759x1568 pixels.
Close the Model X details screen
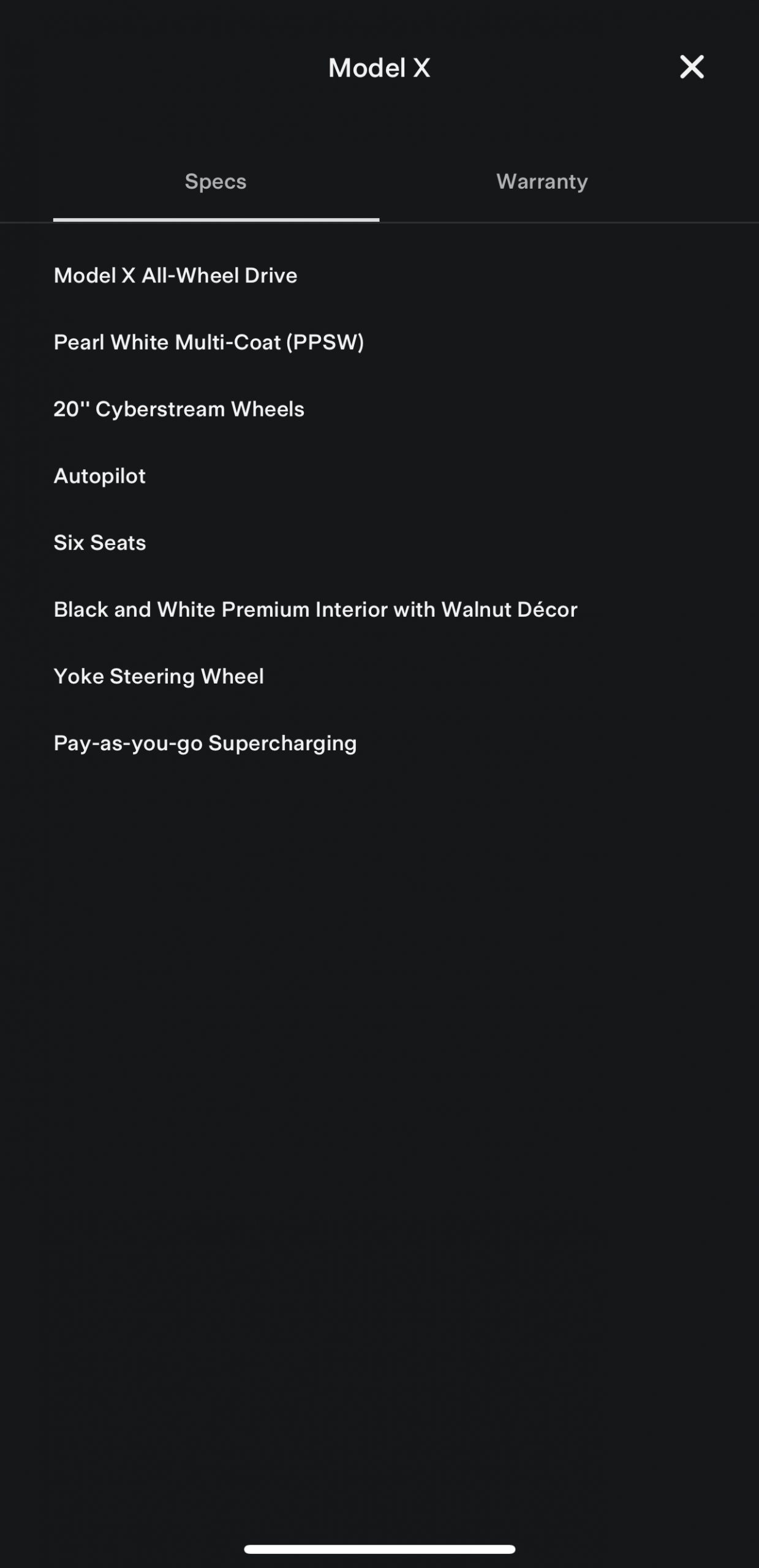tap(692, 67)
